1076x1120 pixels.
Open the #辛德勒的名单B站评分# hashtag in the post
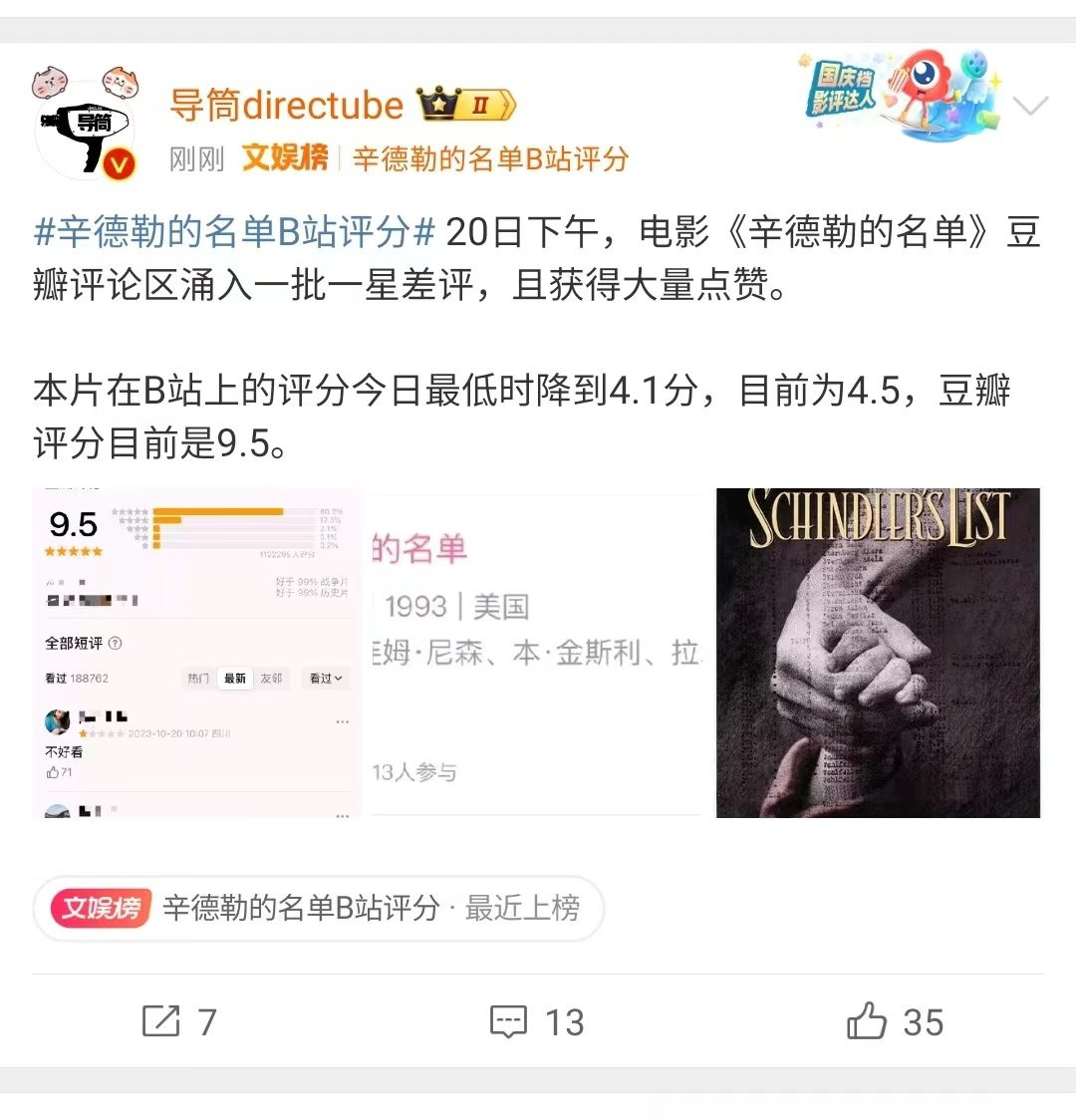click(x=234, y=232)
